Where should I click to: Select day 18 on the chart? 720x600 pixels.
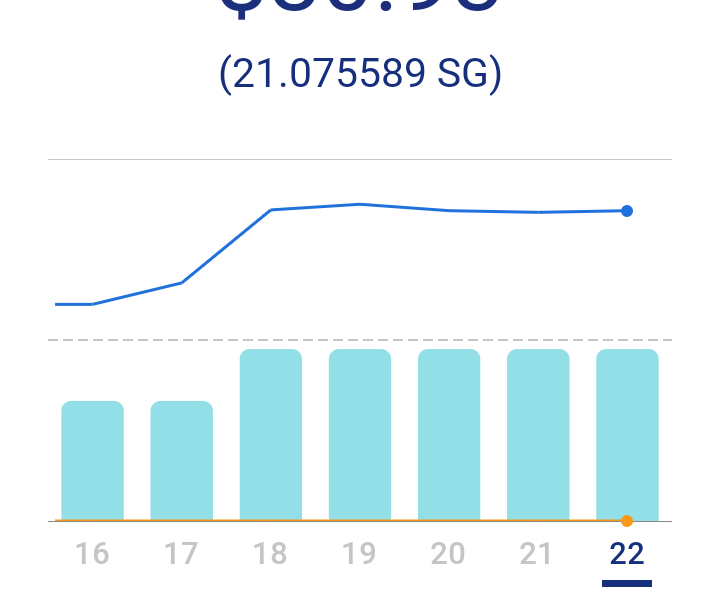[270, 553]
